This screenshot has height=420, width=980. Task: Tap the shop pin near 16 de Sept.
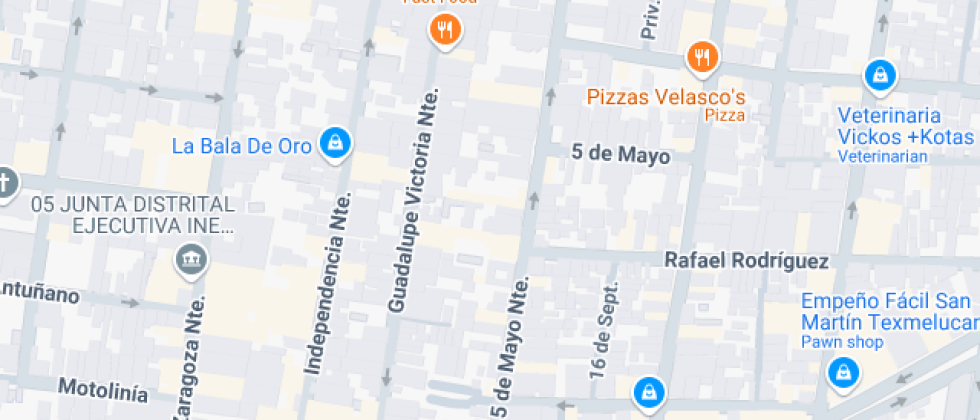[x=649, y=393]
